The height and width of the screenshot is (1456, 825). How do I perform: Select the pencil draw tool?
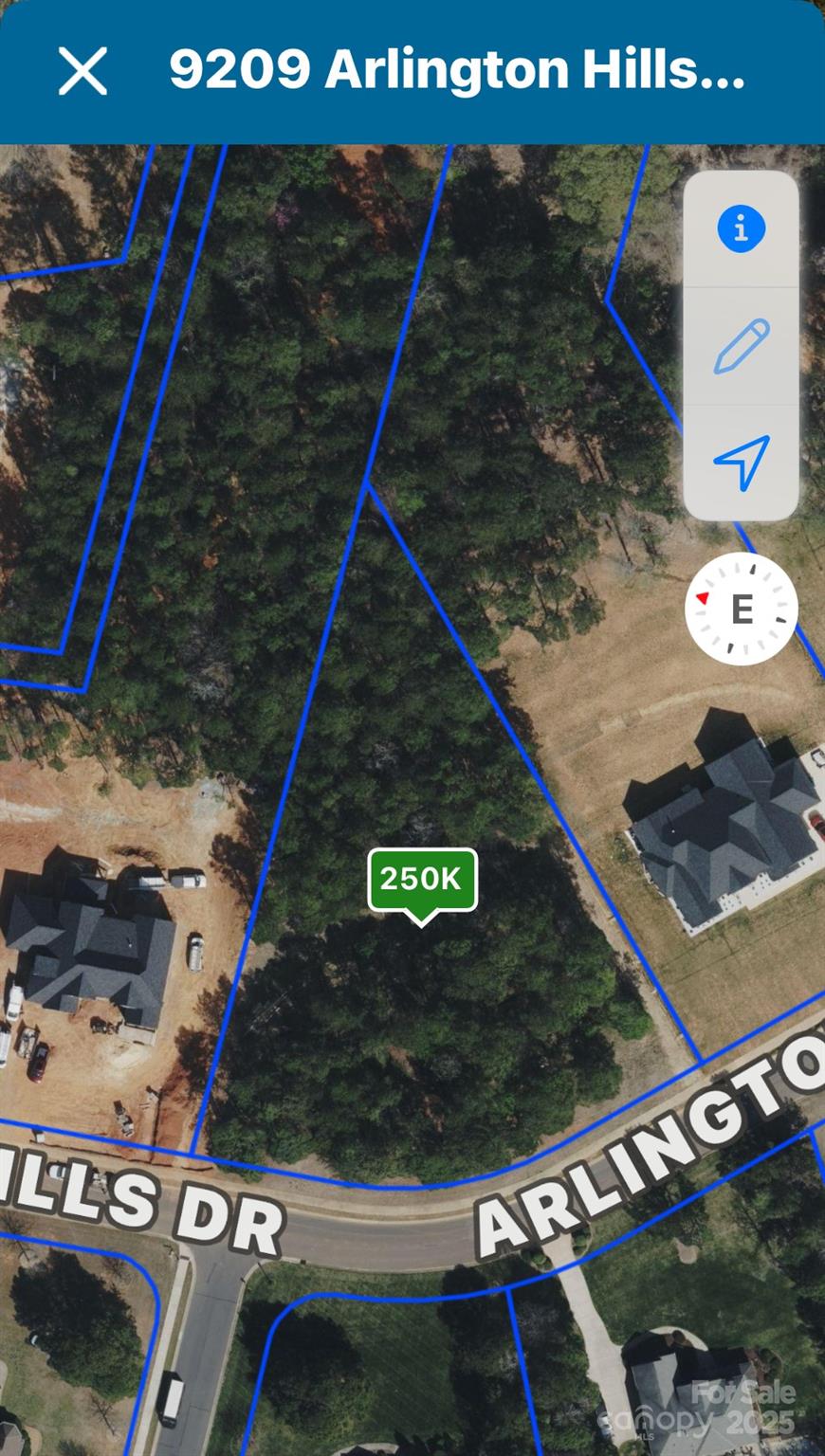(x=741, y=346)
